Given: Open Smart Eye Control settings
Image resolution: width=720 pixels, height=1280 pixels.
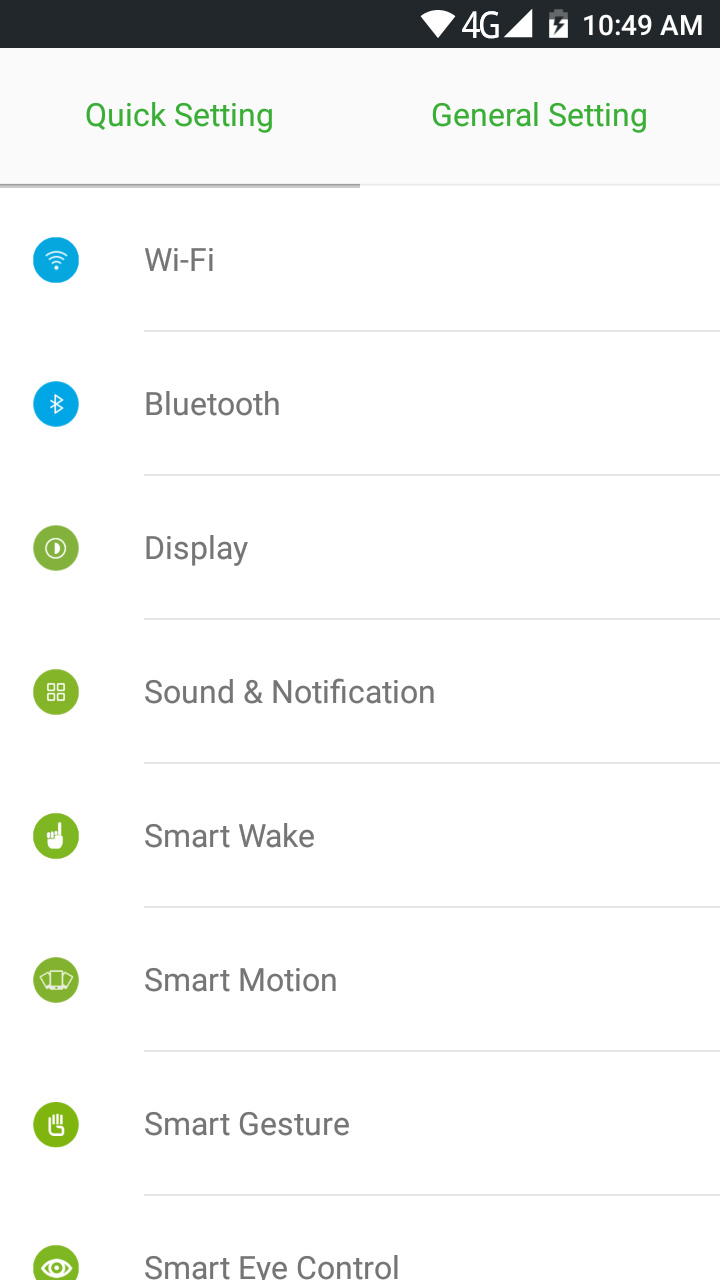Looking at the screenshot, I should pos(360,1240).
